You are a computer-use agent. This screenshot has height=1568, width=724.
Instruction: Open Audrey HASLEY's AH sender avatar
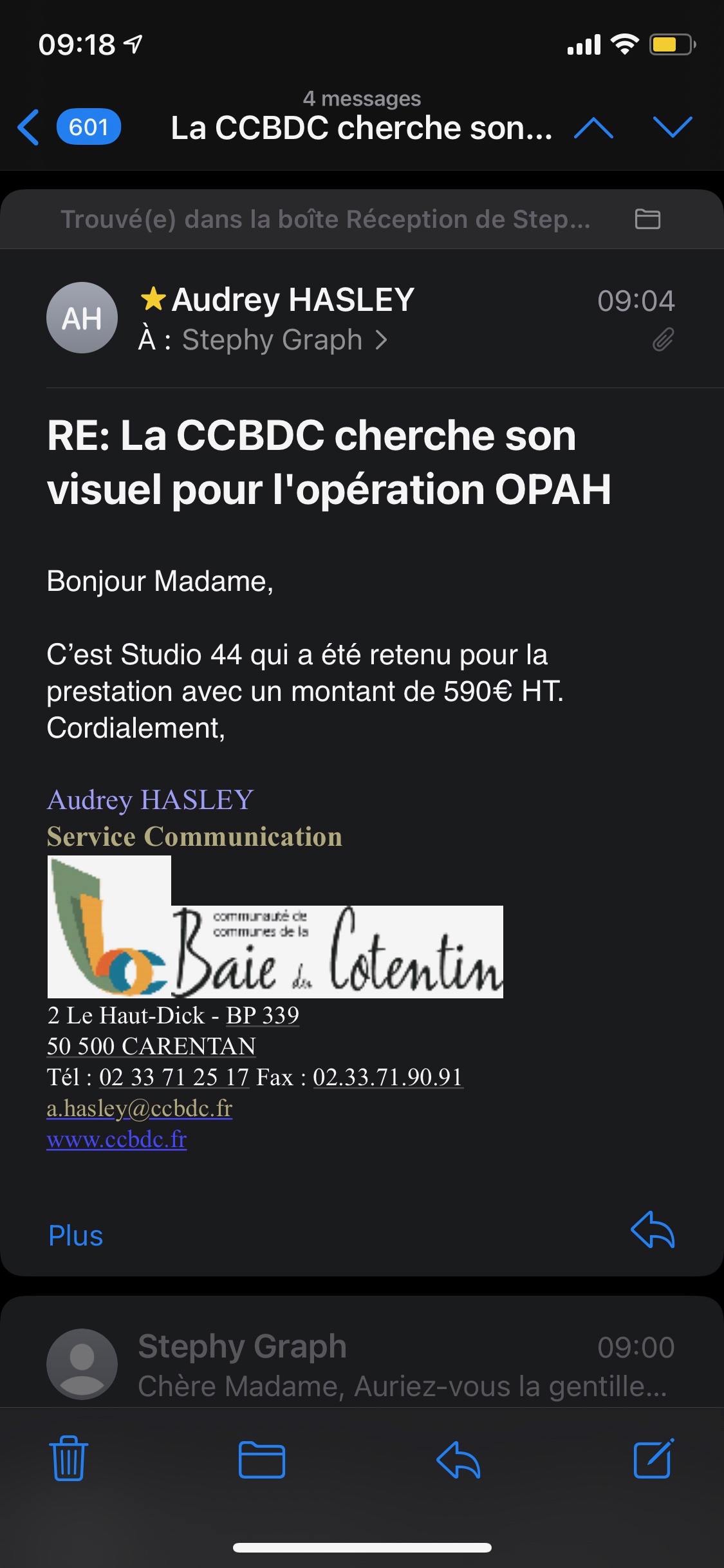tap(82, 317)
